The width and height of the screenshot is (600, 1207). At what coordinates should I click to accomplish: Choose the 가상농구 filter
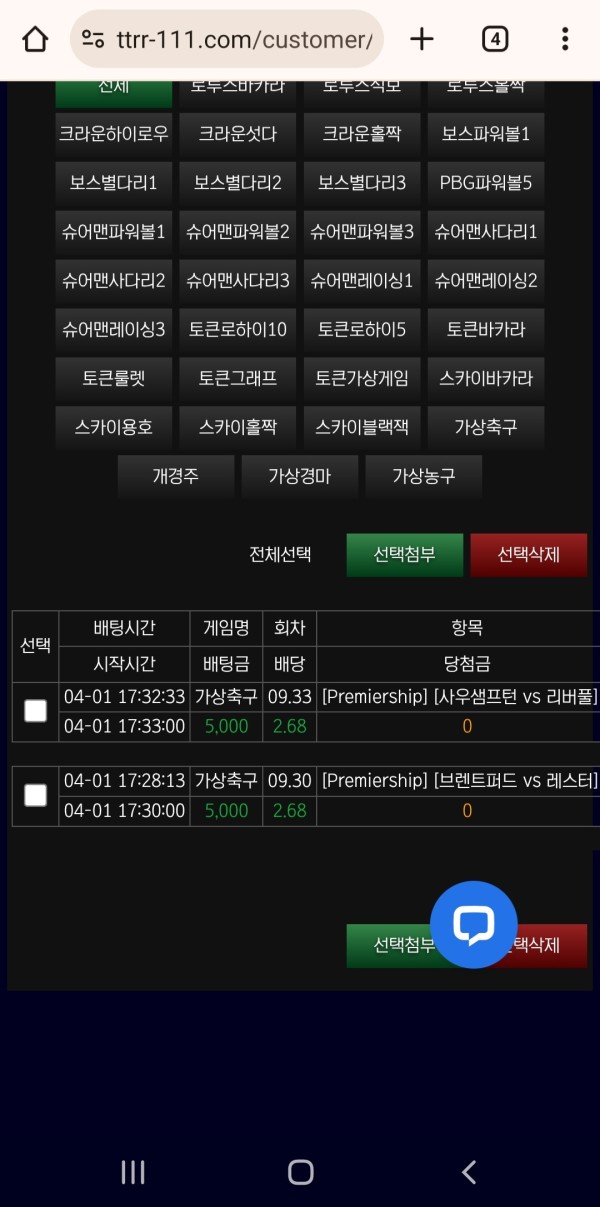tap(424, 476)
